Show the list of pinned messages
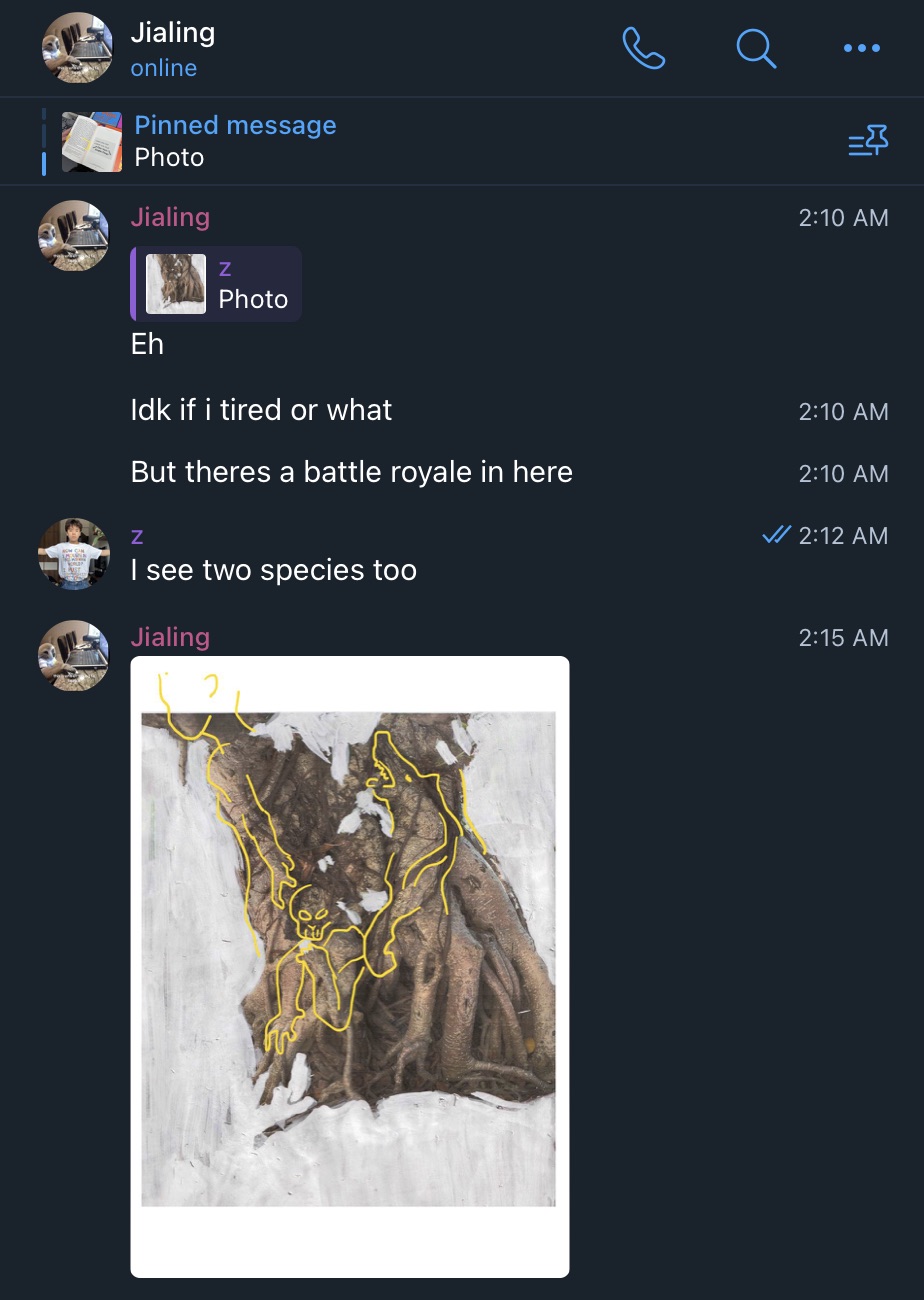Image resolution: width=924 pixels, height=1300 pixels. pyautogui.click(x=867, y=142)
